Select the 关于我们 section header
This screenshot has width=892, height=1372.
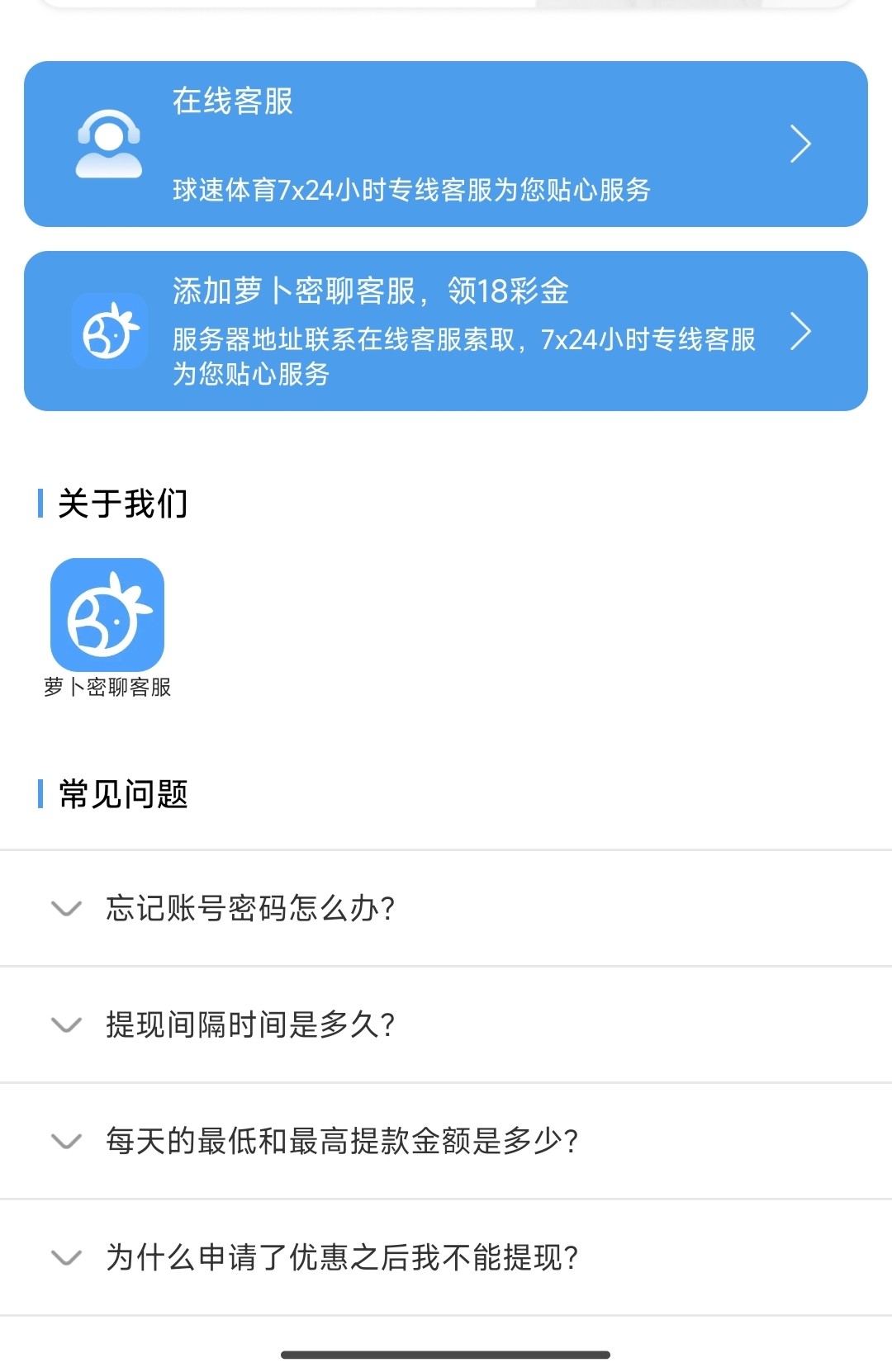(x=121, y=503)
